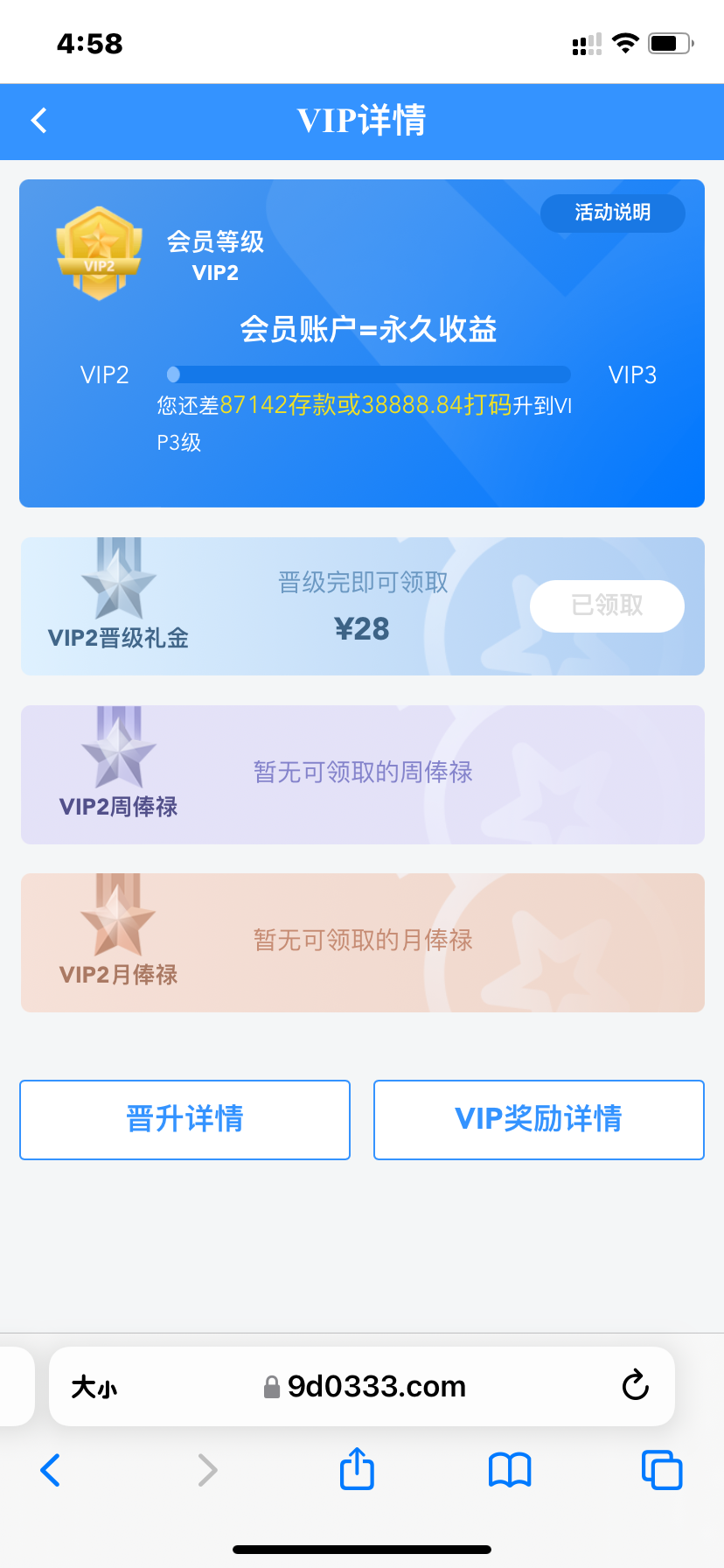The height and width of the screenshot is (1568, 724).
Task: Tap the 9d0333.com address bar
Action: [376, 1386]
